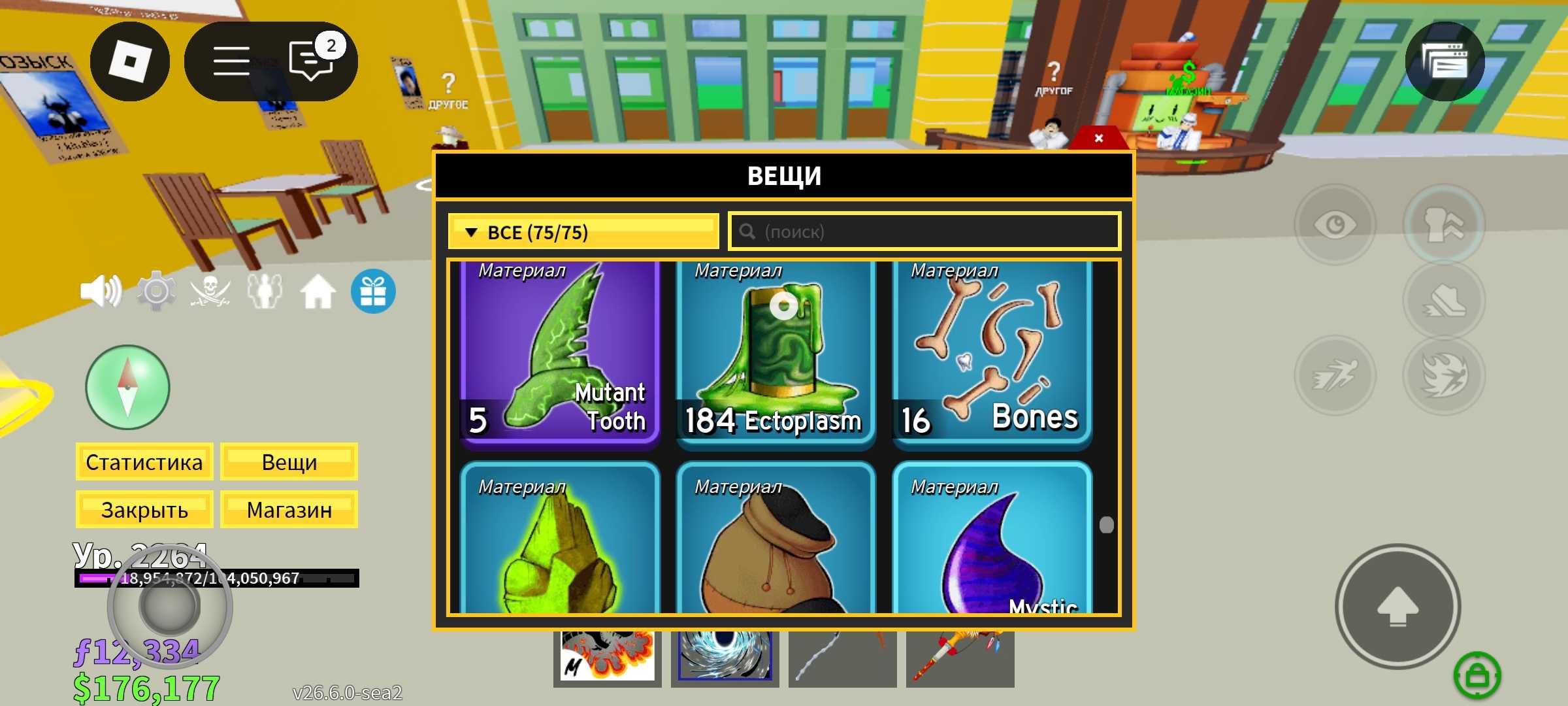Screen dimensions: 1568x706
Task: Open settings gear icon
Action: tap(155, 291)
